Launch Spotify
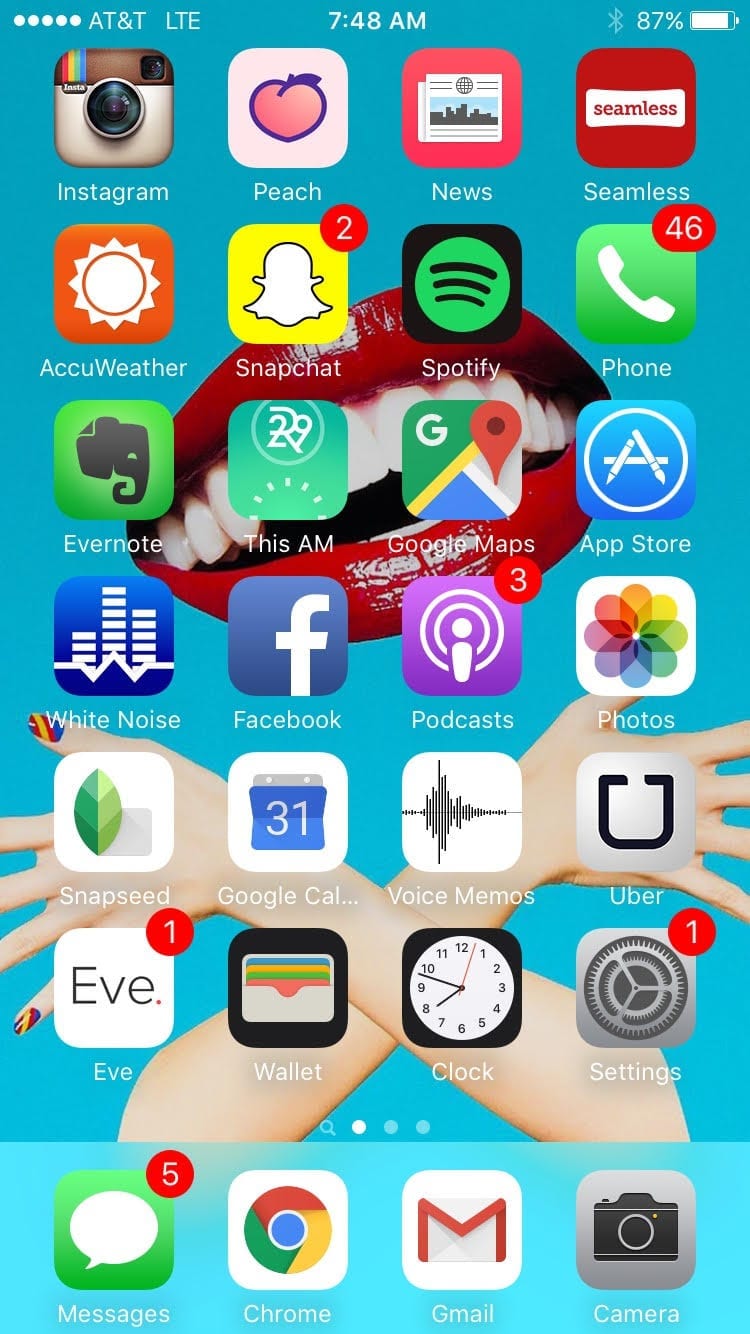 (x=462, y=284)
